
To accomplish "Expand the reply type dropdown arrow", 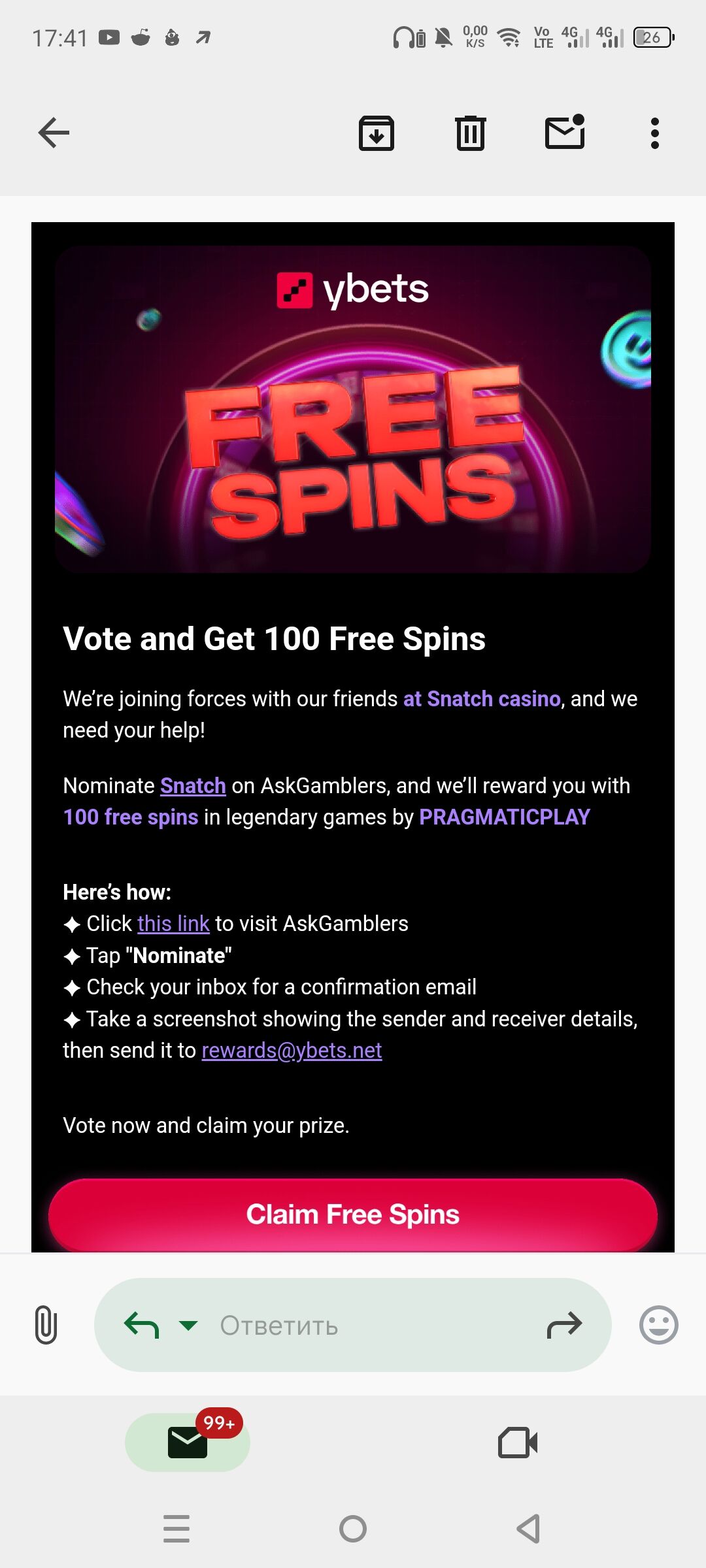I will tap(188, 1325).
